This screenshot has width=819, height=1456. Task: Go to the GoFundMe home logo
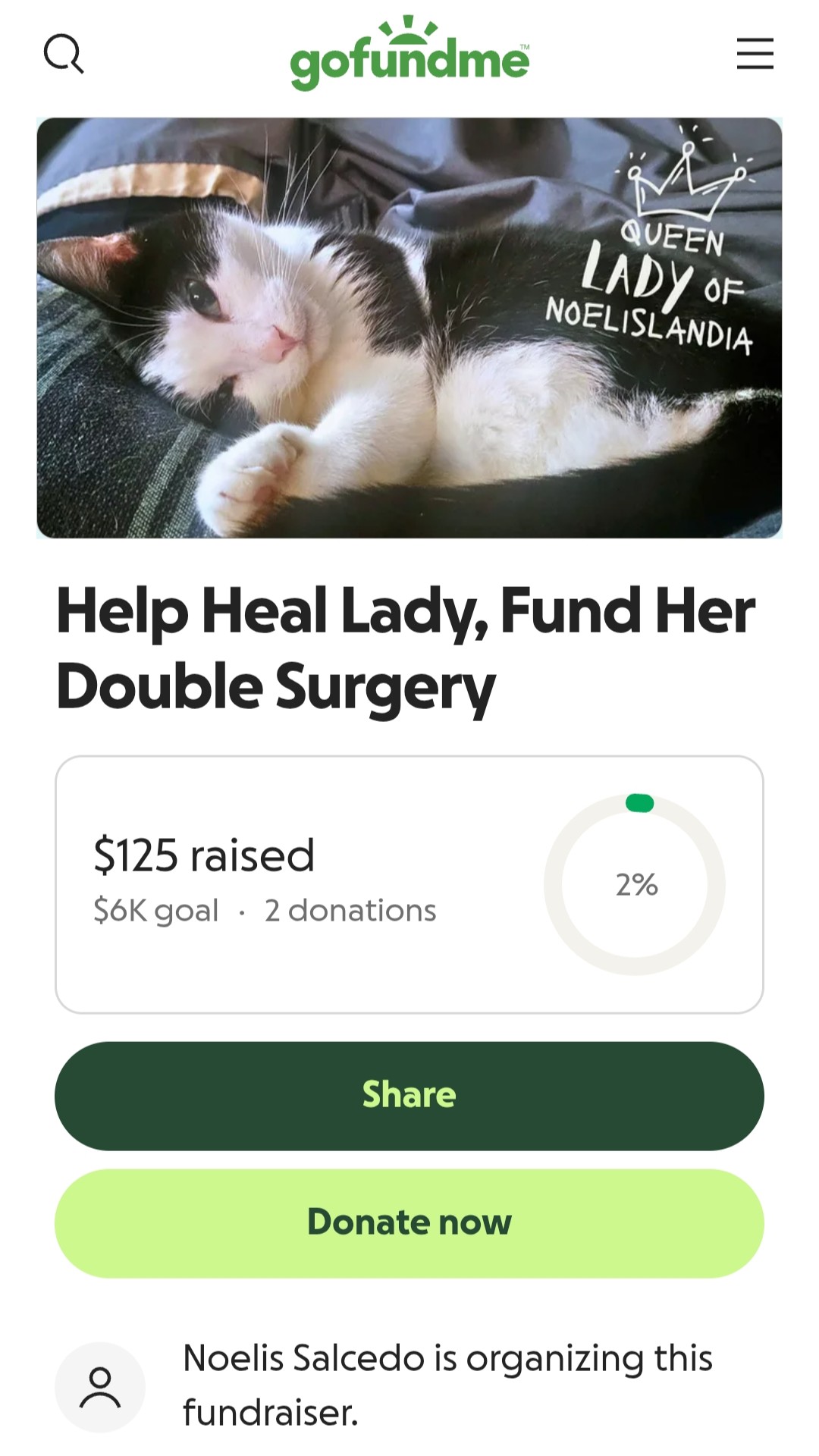409,55
